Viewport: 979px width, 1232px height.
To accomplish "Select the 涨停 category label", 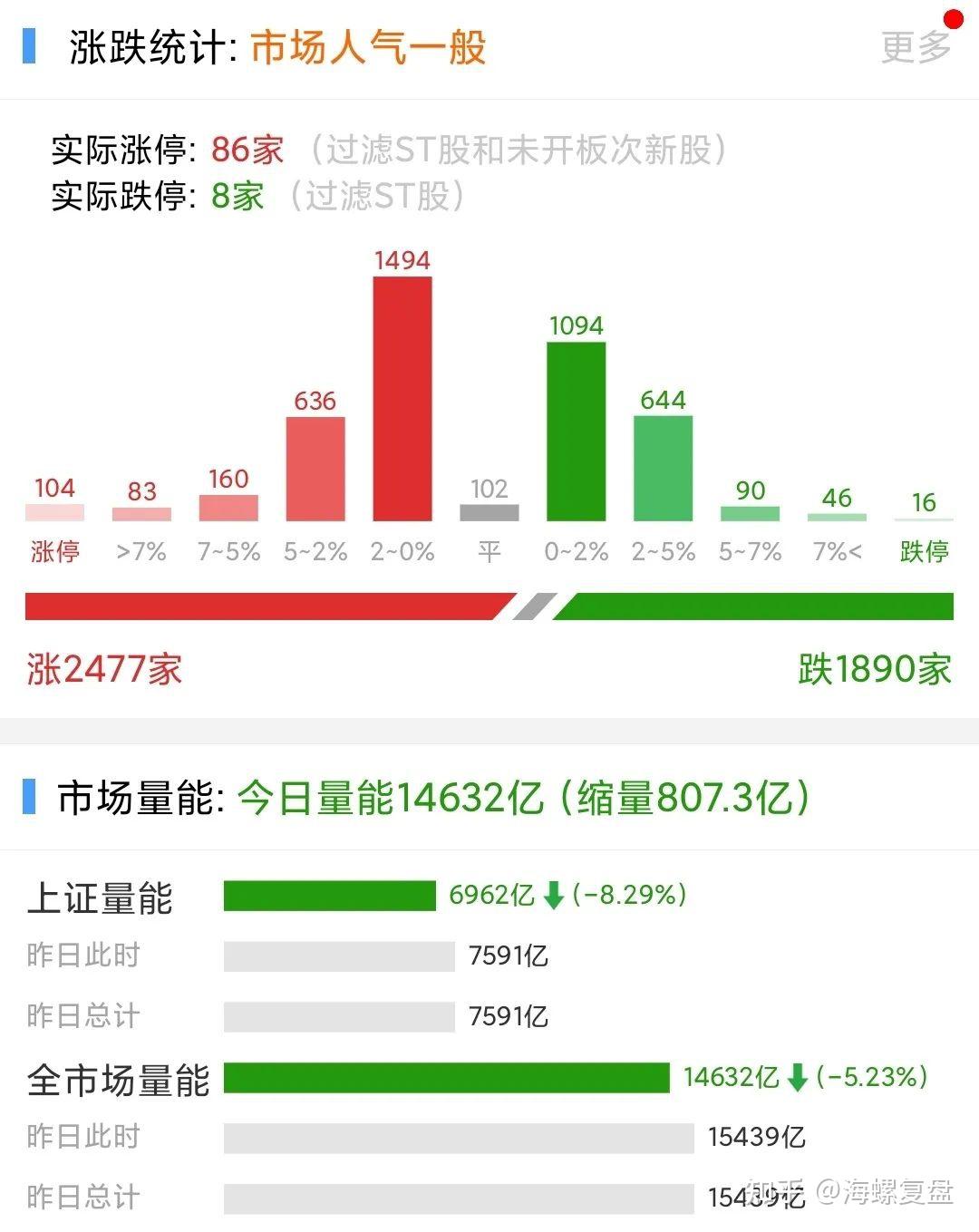I will [x=56, y=550].
